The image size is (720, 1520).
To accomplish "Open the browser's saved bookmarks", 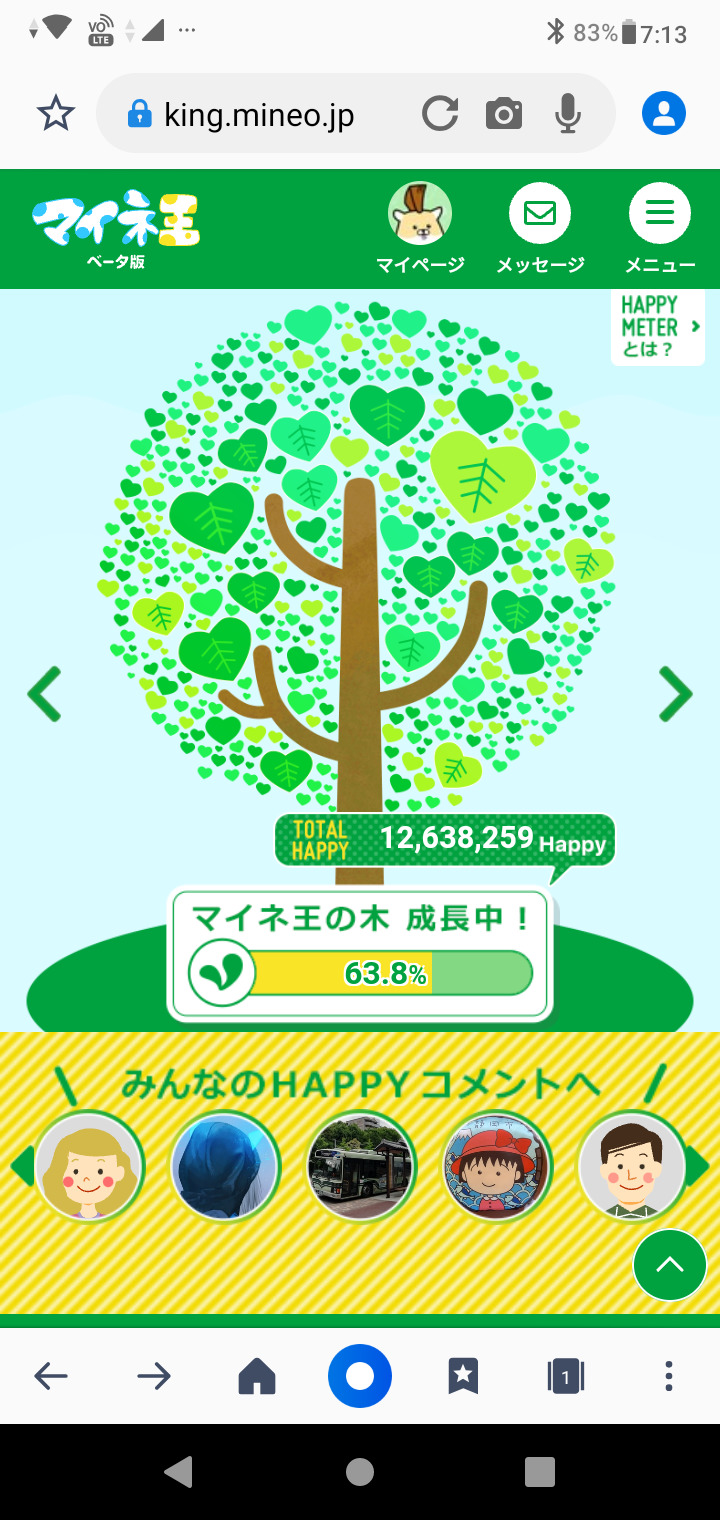I will [x=462, y=1377].
